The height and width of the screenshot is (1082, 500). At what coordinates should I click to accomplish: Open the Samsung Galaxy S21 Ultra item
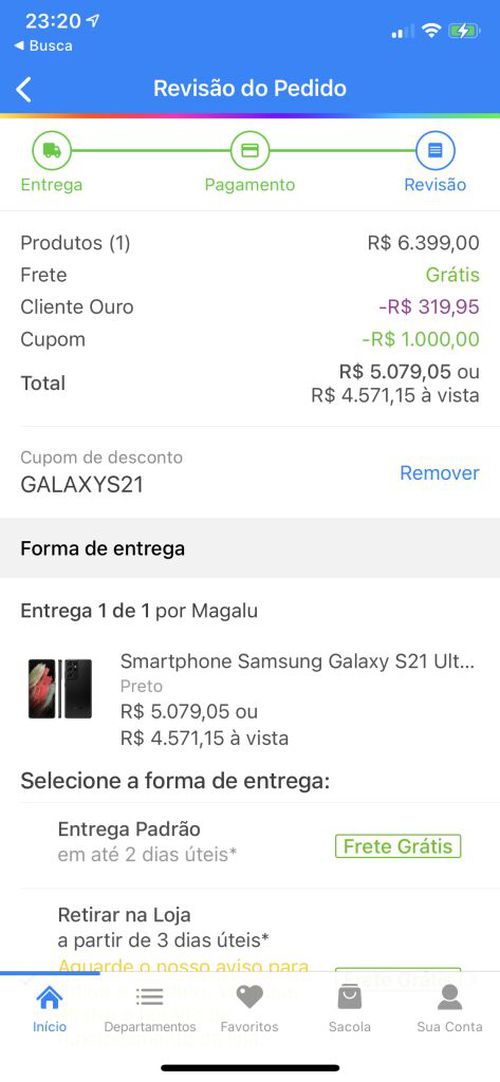(250, 700)
